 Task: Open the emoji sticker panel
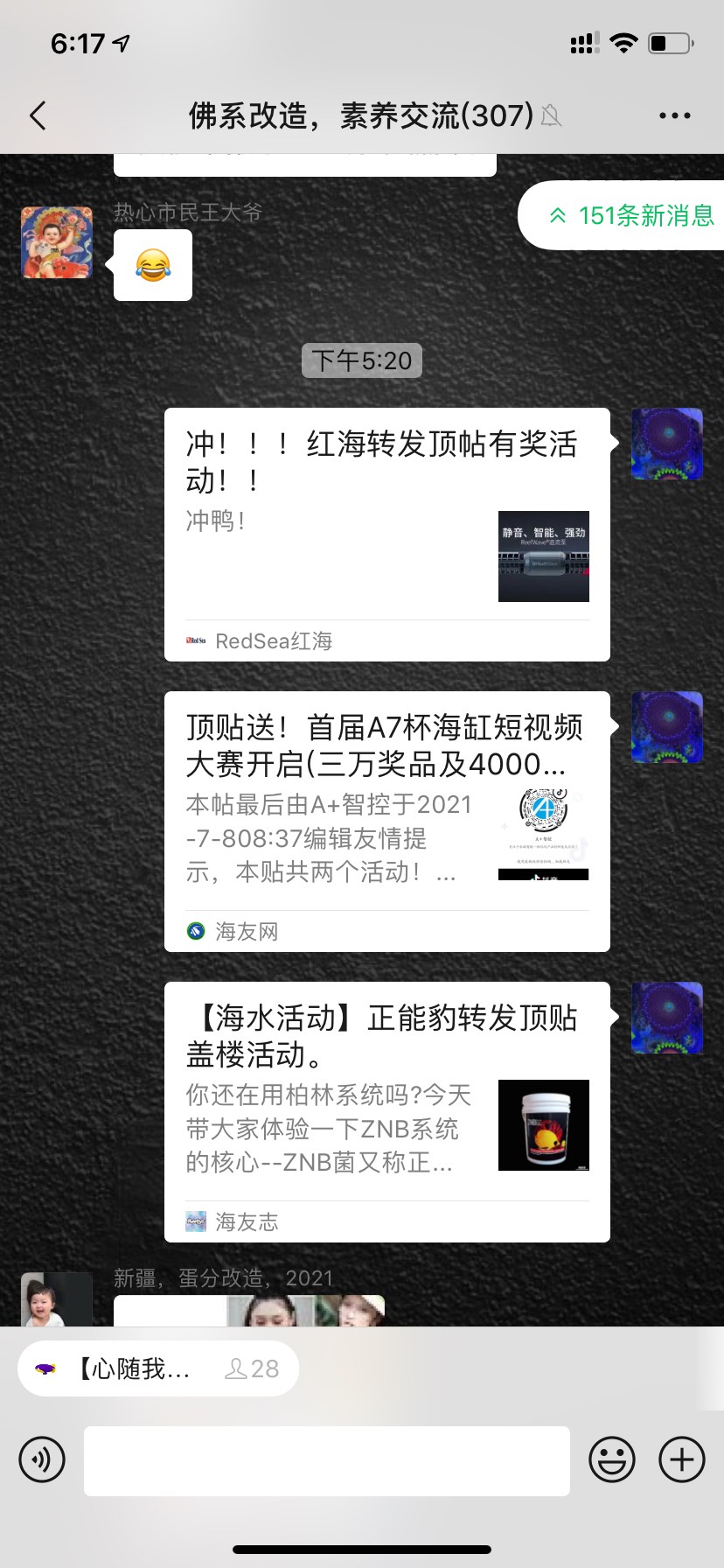pyautogui.click(x=611, y=1459)
